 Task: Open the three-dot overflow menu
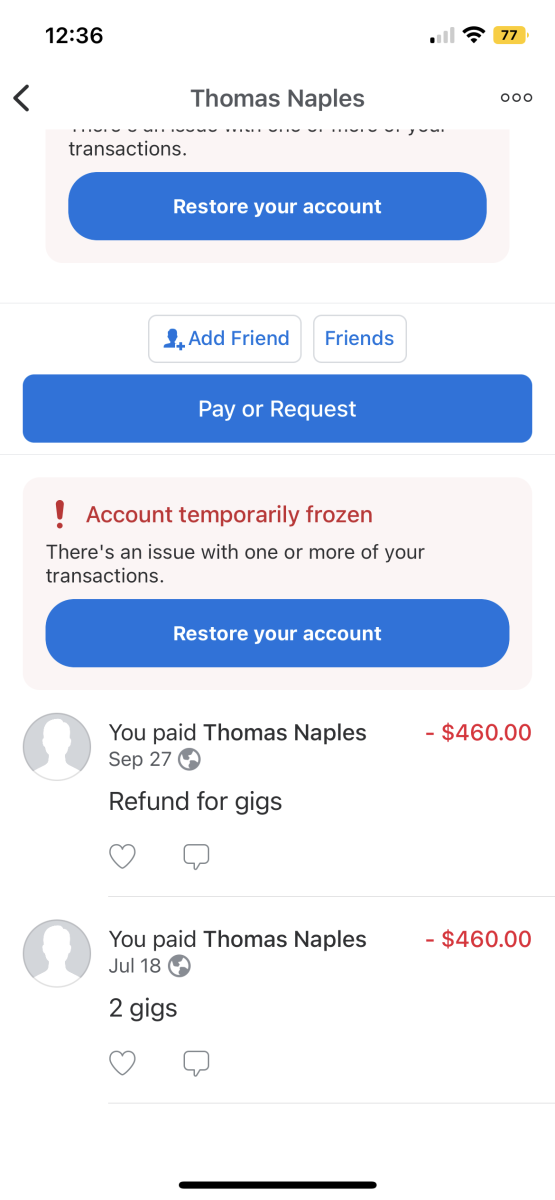tap(516, 98)
